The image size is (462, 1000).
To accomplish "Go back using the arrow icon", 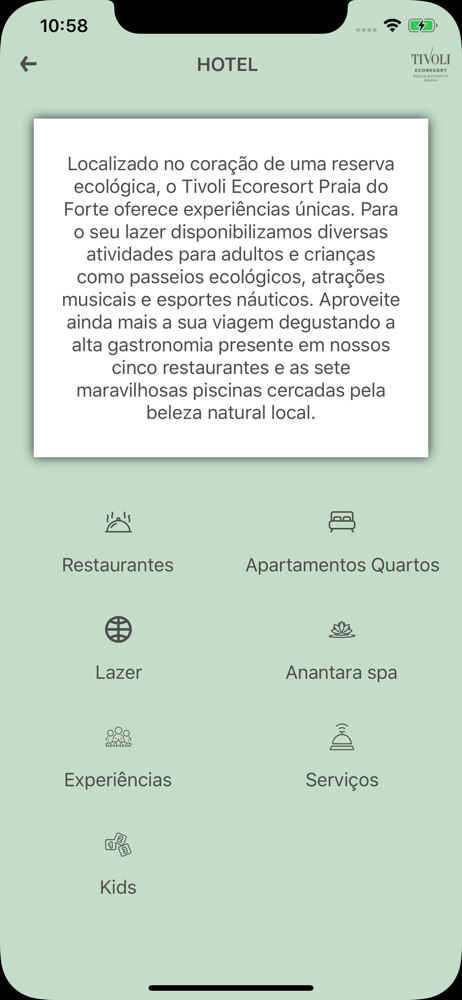I will (x=28, y=64).
